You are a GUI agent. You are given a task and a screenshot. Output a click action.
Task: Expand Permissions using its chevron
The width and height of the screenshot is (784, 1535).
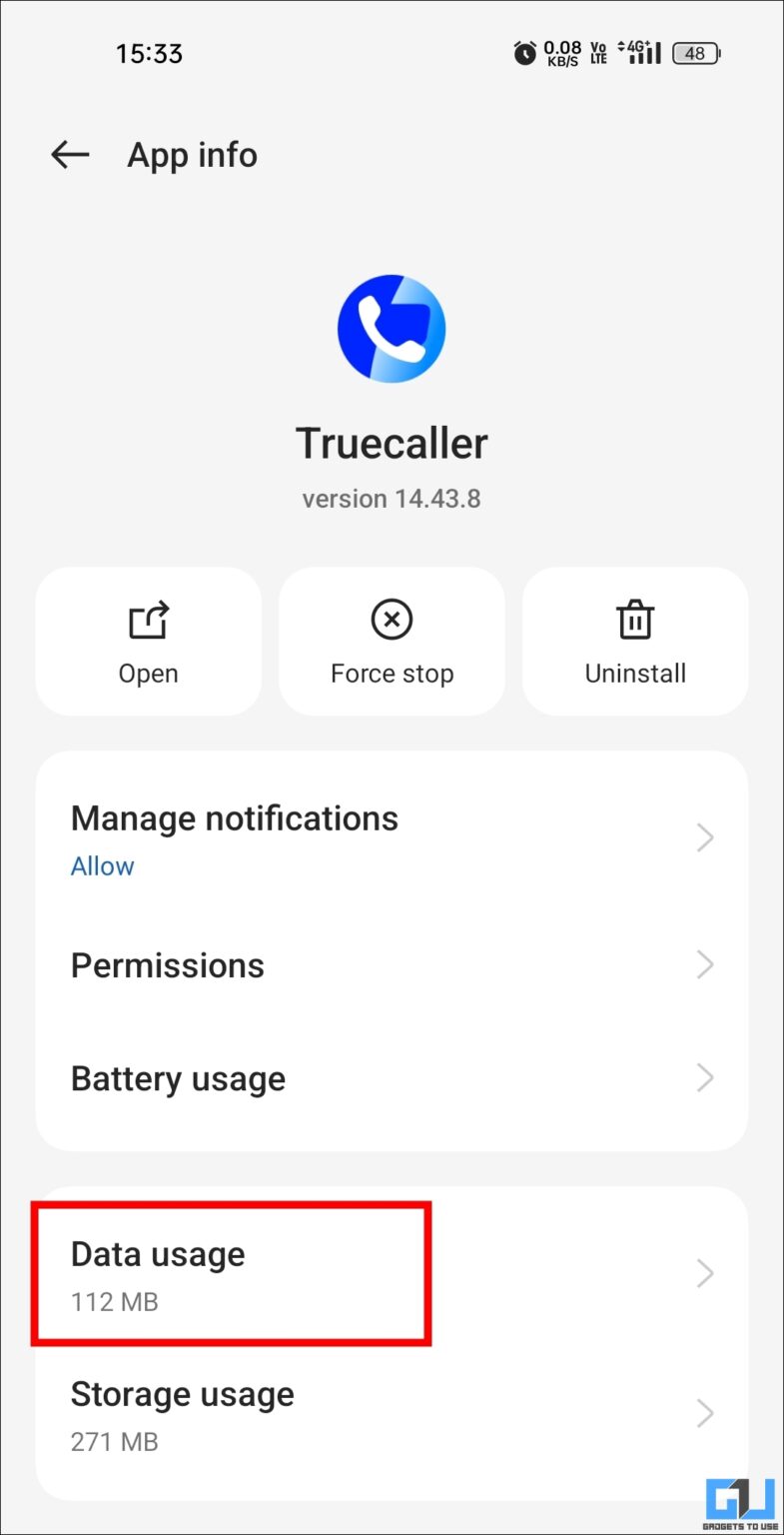pyautogui.click(x=706, y=964)
